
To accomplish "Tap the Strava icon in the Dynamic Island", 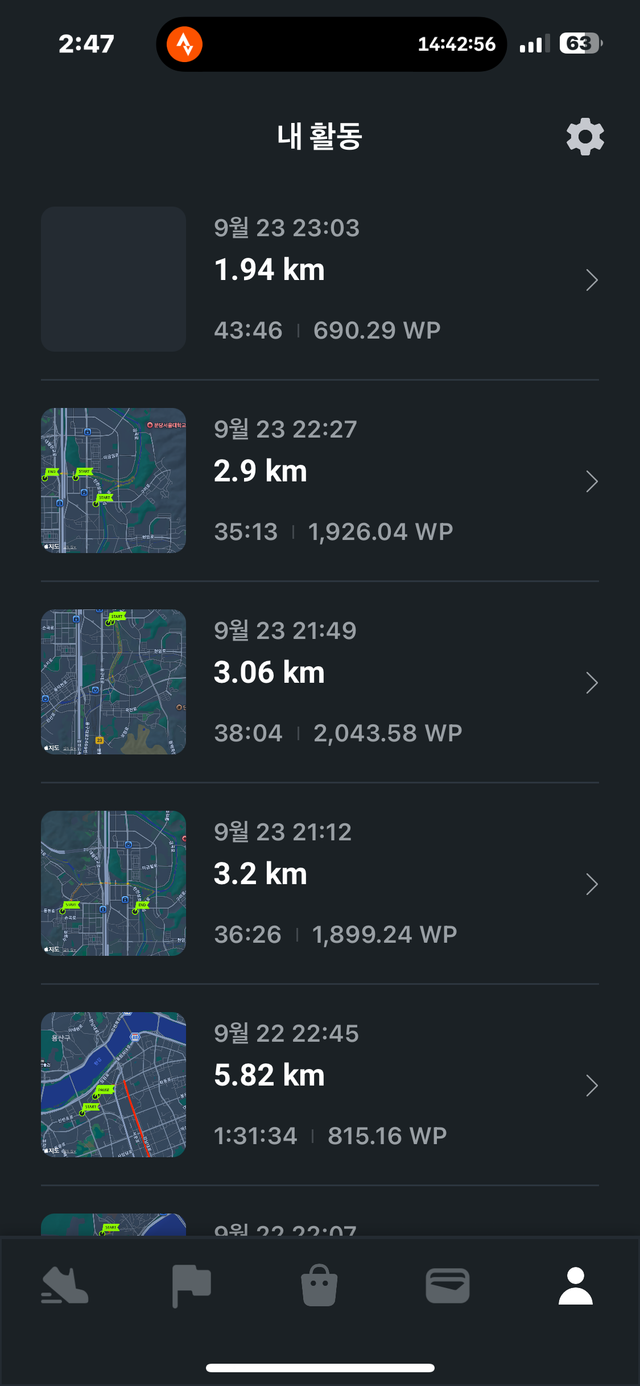I will tap(185, 44).
